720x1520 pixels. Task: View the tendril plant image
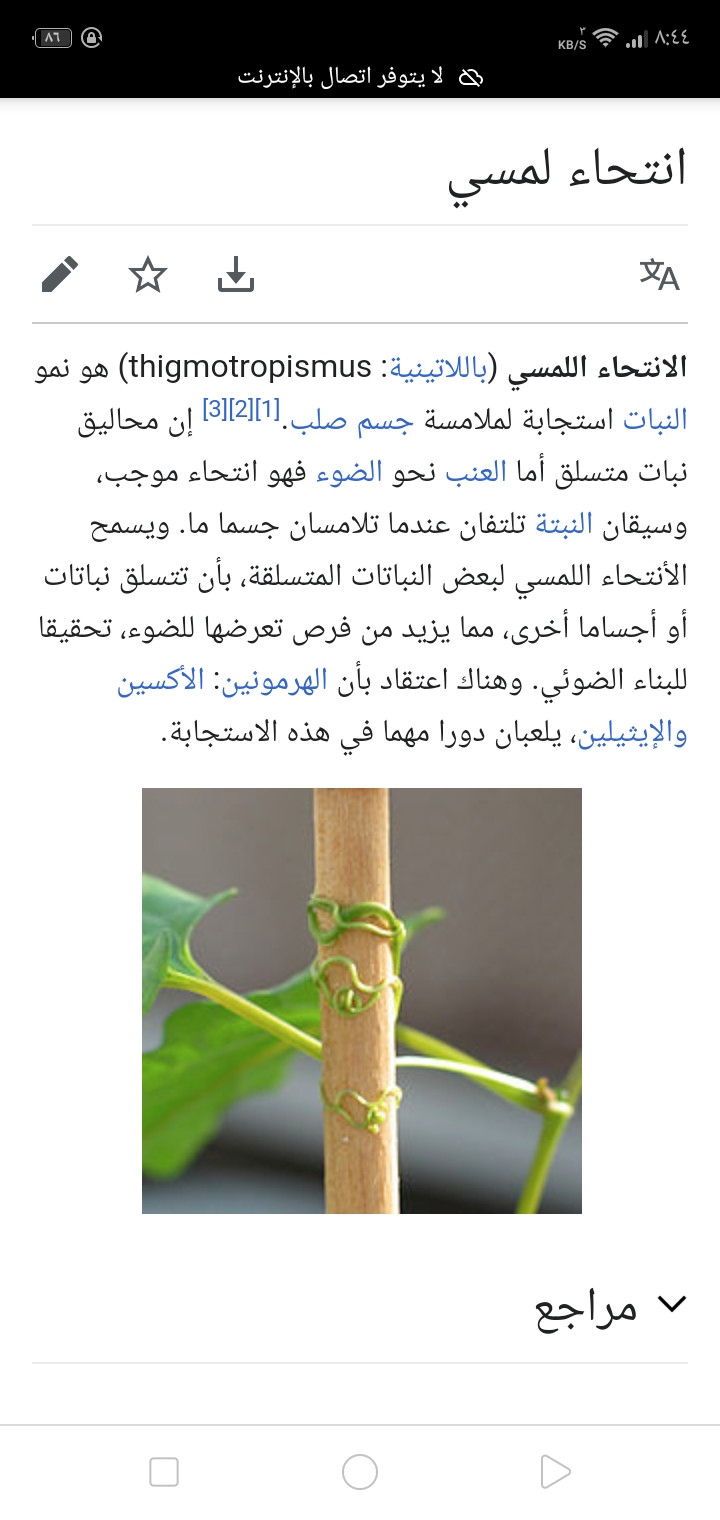click(x=362, y=1001)
